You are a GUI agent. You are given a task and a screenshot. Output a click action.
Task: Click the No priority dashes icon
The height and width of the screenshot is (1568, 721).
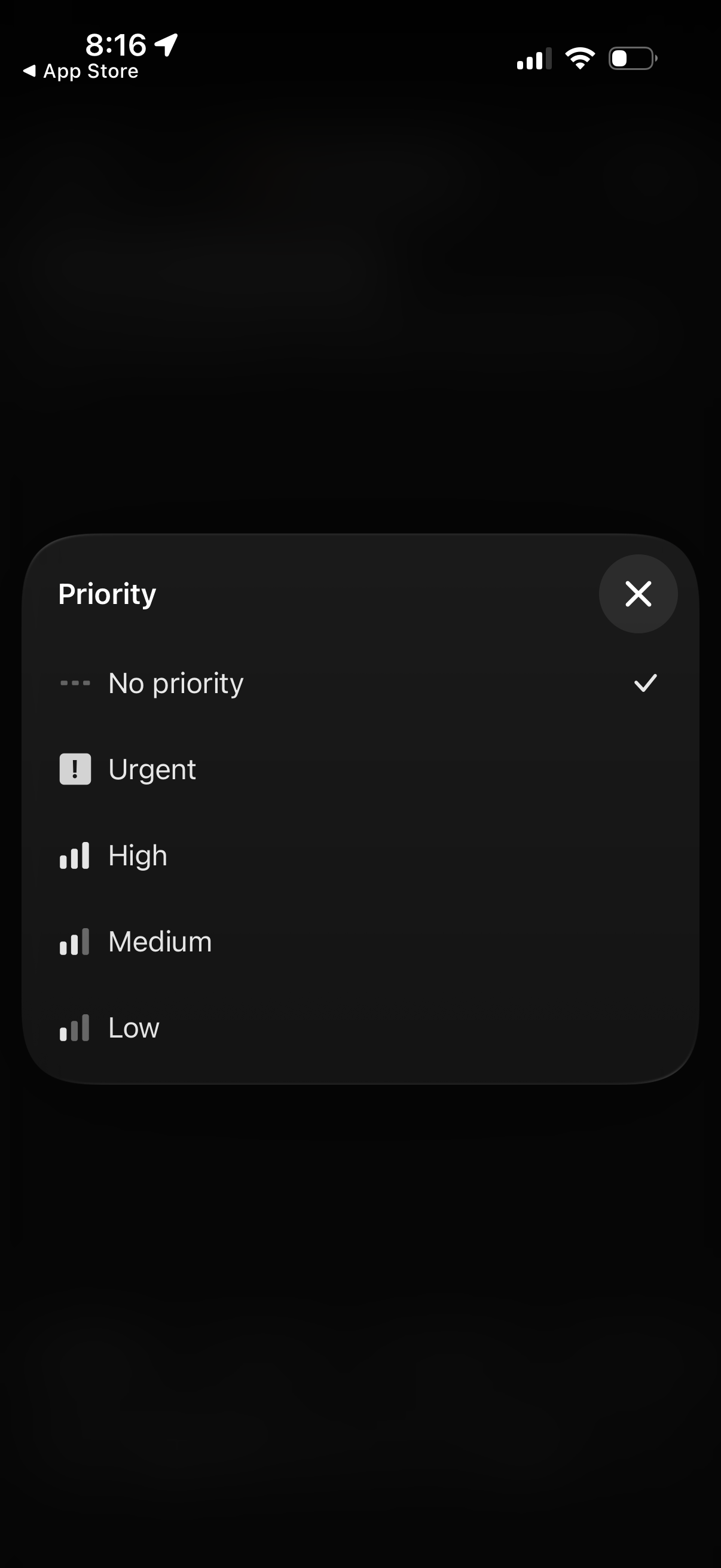(74, 683)
